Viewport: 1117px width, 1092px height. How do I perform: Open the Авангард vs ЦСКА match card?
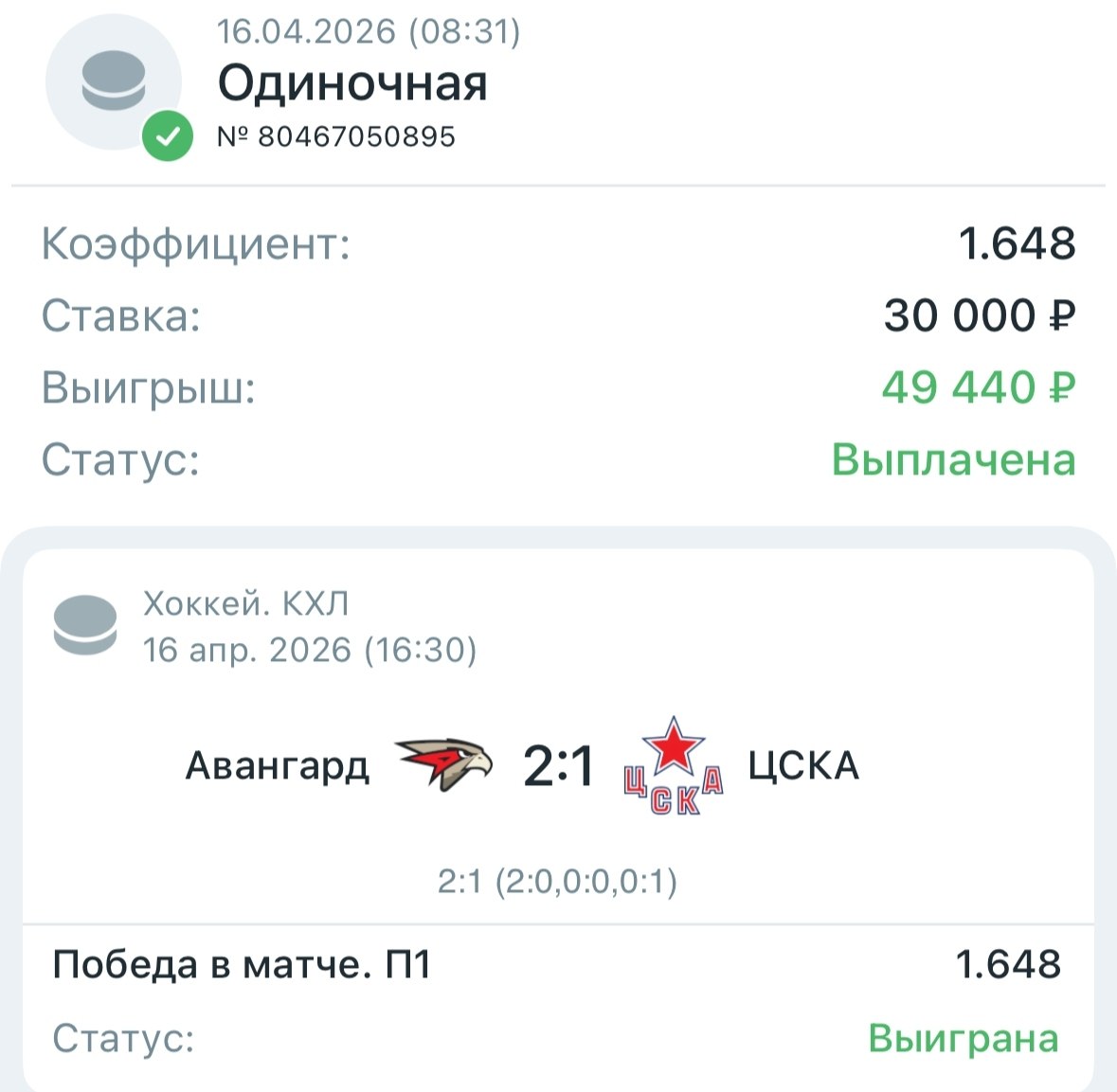[x=558, y=765]
